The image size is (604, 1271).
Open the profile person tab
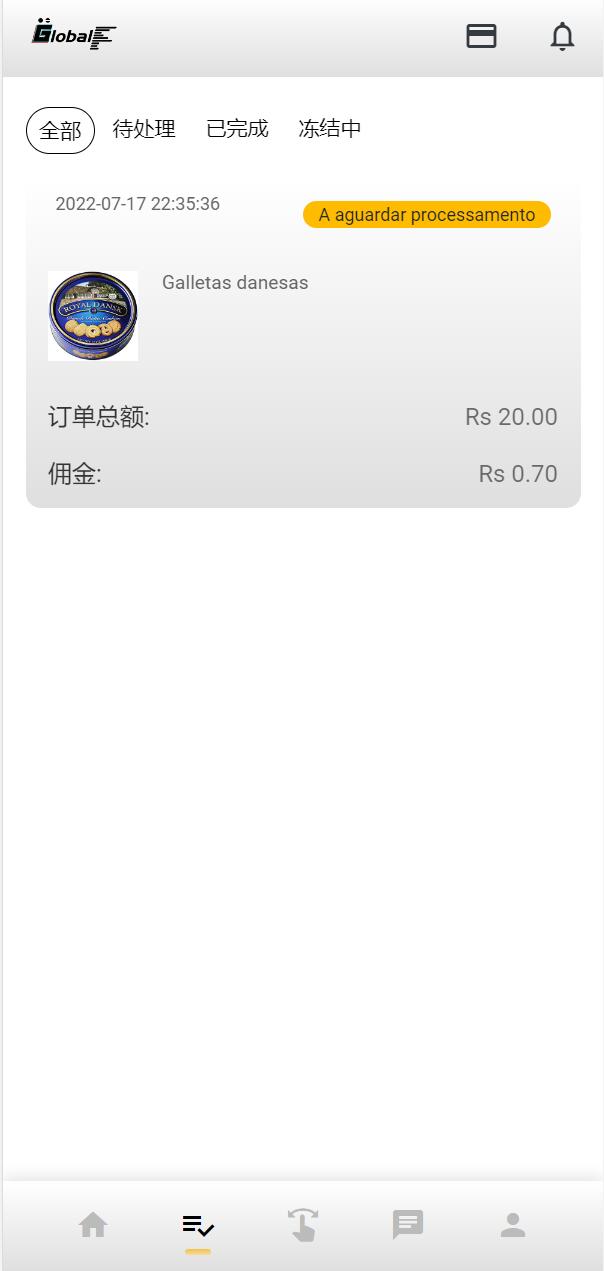click(513, 1225)
